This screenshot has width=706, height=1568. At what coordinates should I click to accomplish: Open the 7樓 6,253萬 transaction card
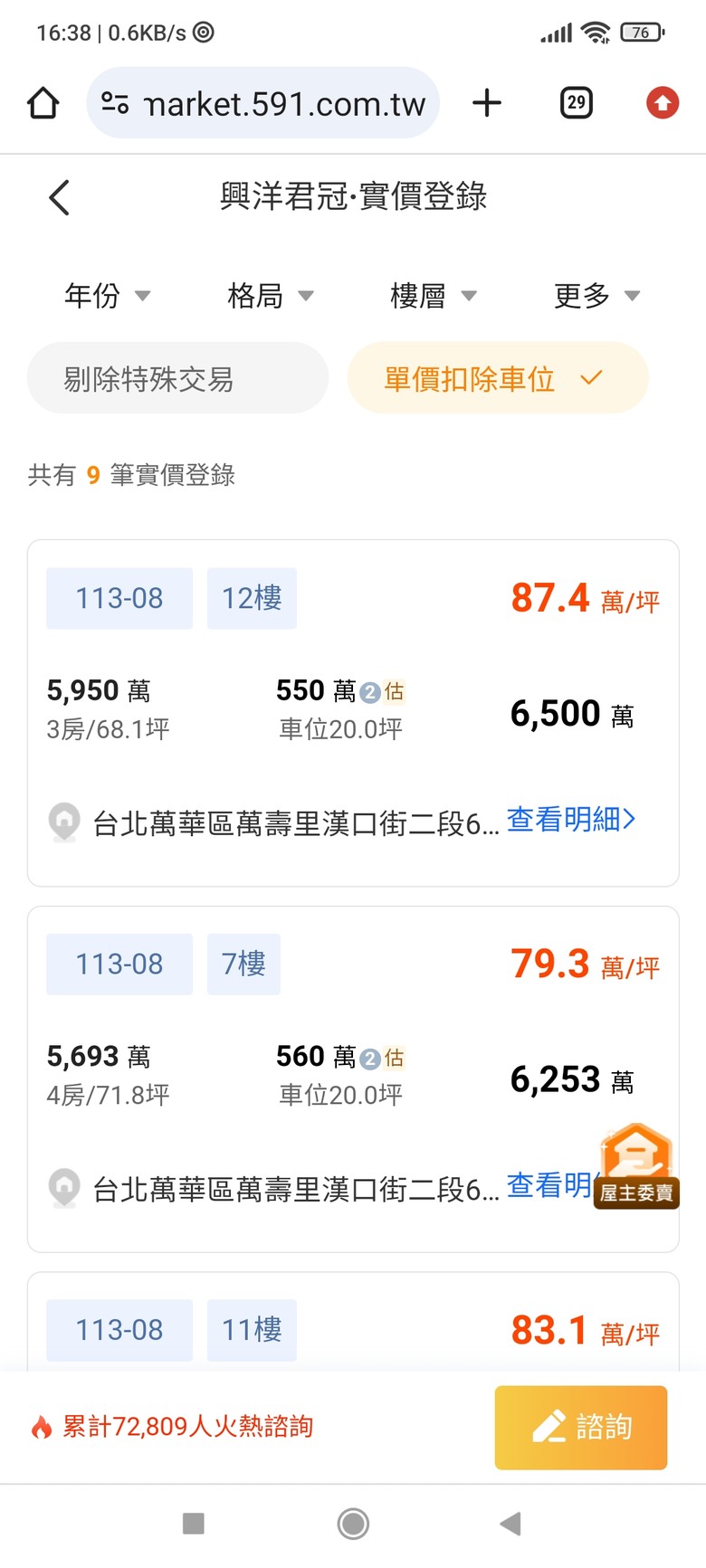click(353, 1079)
